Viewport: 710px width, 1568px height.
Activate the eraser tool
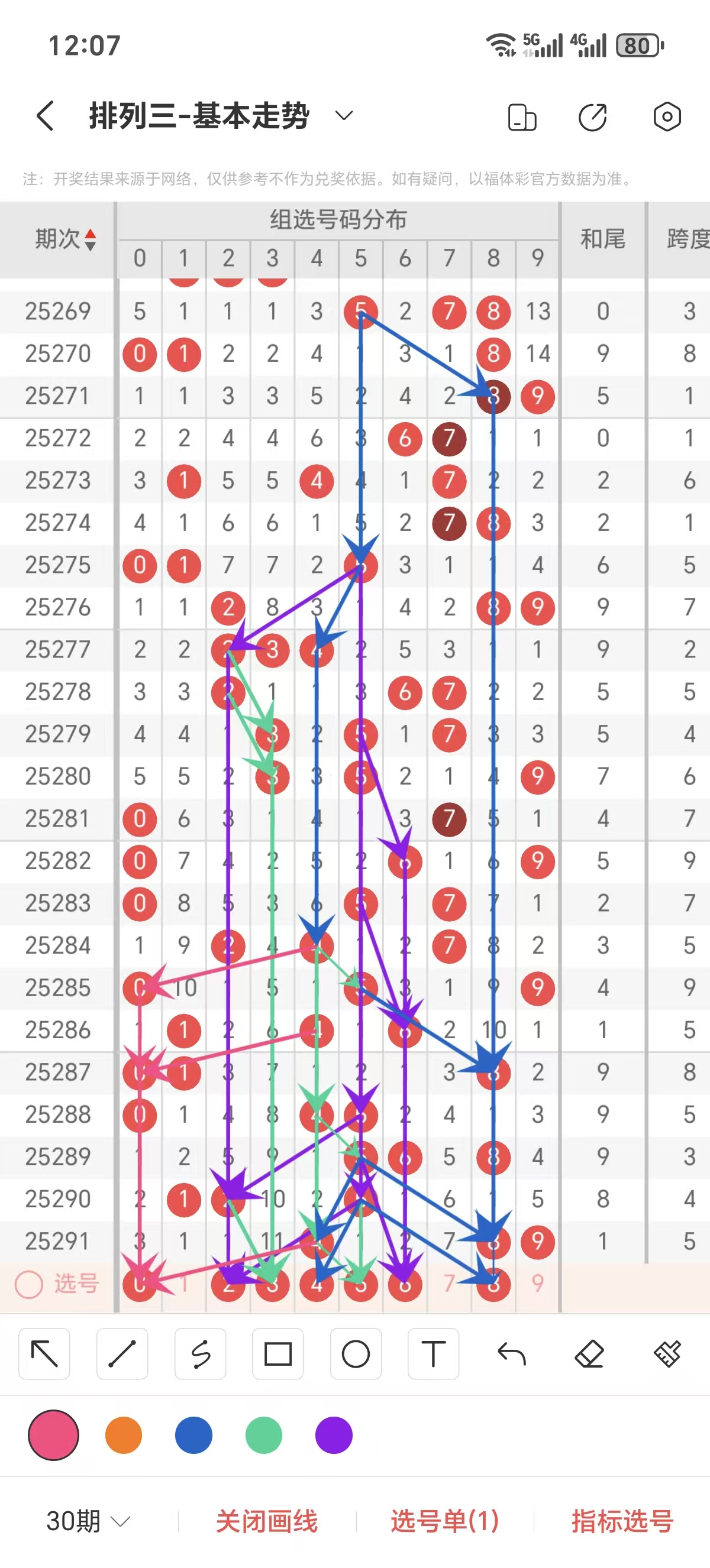click(589, 1355)
